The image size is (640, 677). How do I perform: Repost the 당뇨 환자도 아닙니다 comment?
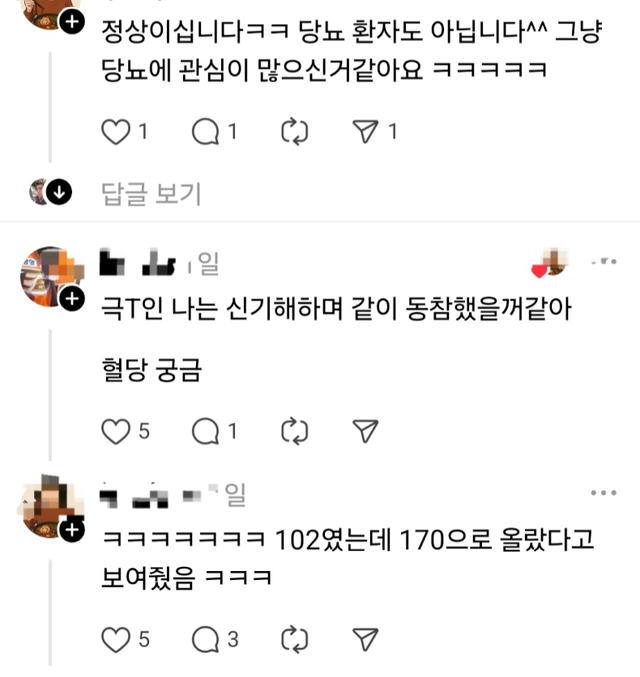click(294, 131)
